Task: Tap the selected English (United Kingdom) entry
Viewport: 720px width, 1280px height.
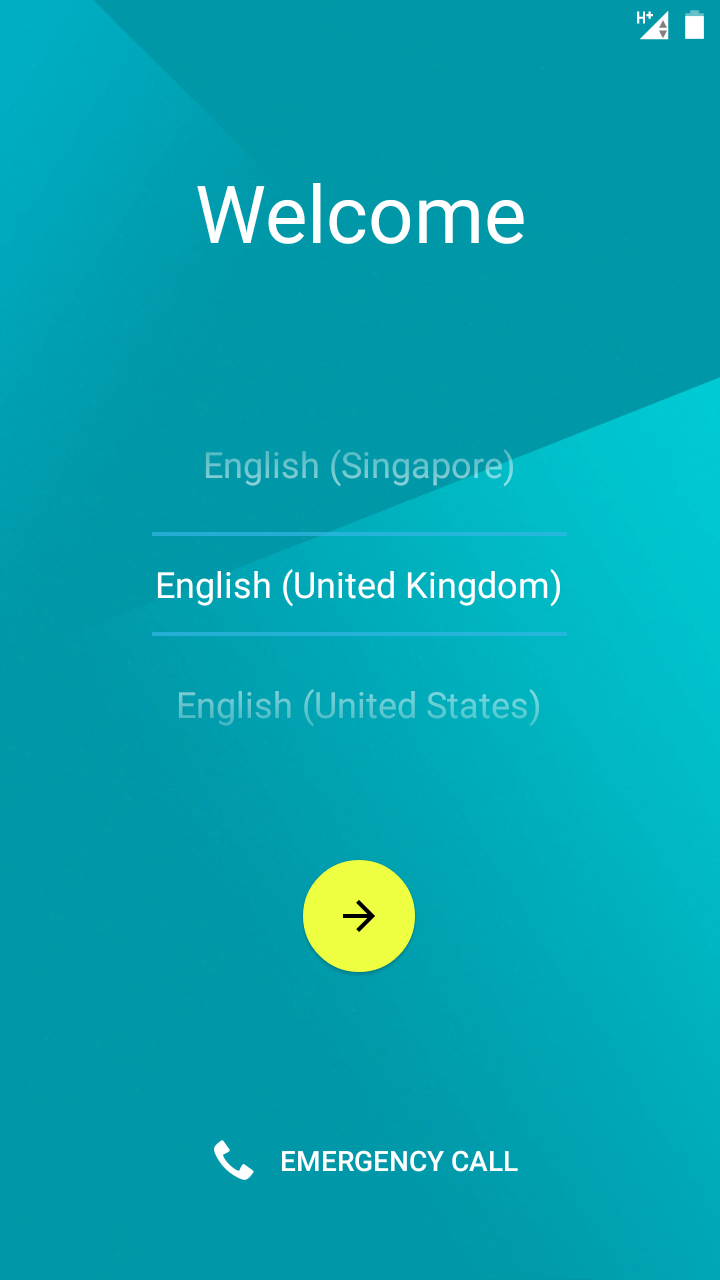Action: [x=359, y=586]
